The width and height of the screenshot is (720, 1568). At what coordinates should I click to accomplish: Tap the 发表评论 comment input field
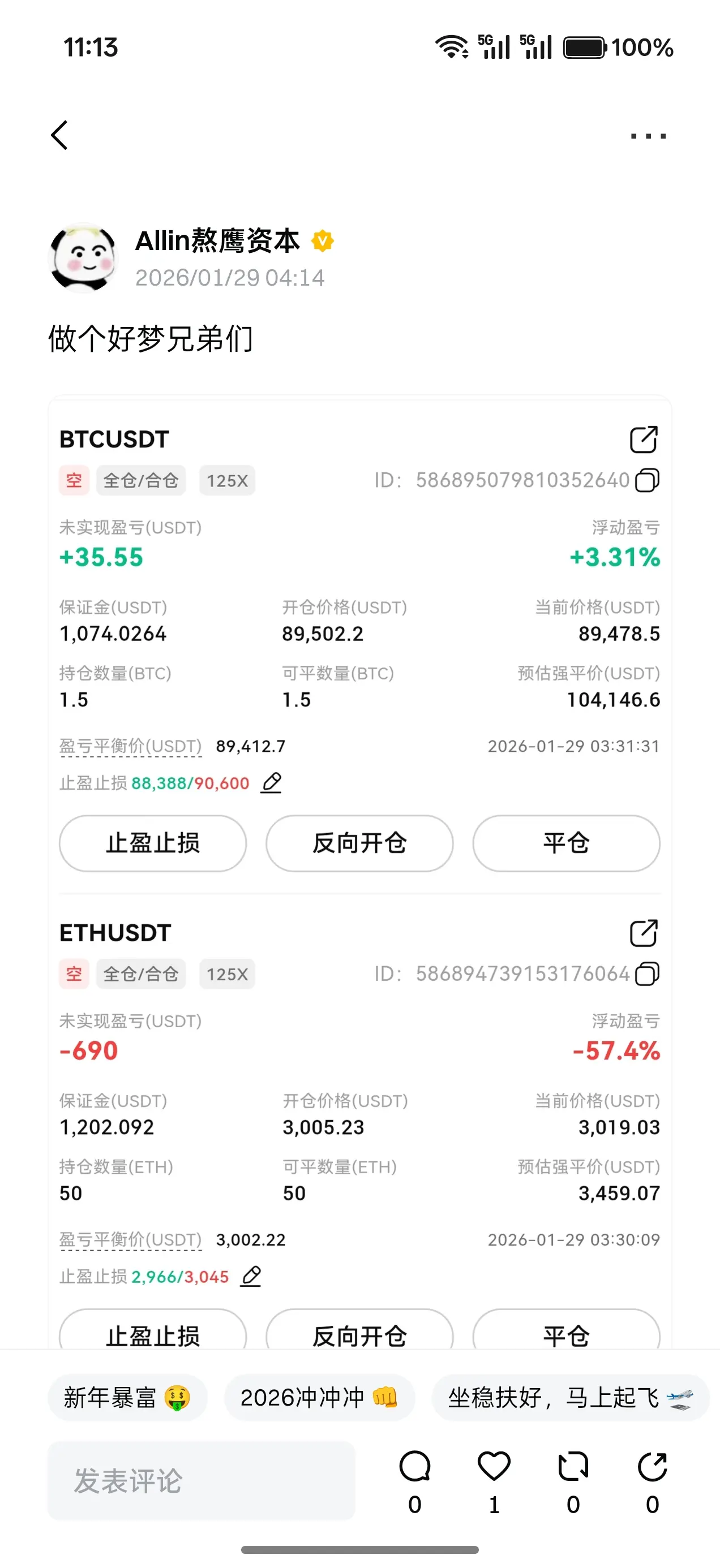point(201,1480)
